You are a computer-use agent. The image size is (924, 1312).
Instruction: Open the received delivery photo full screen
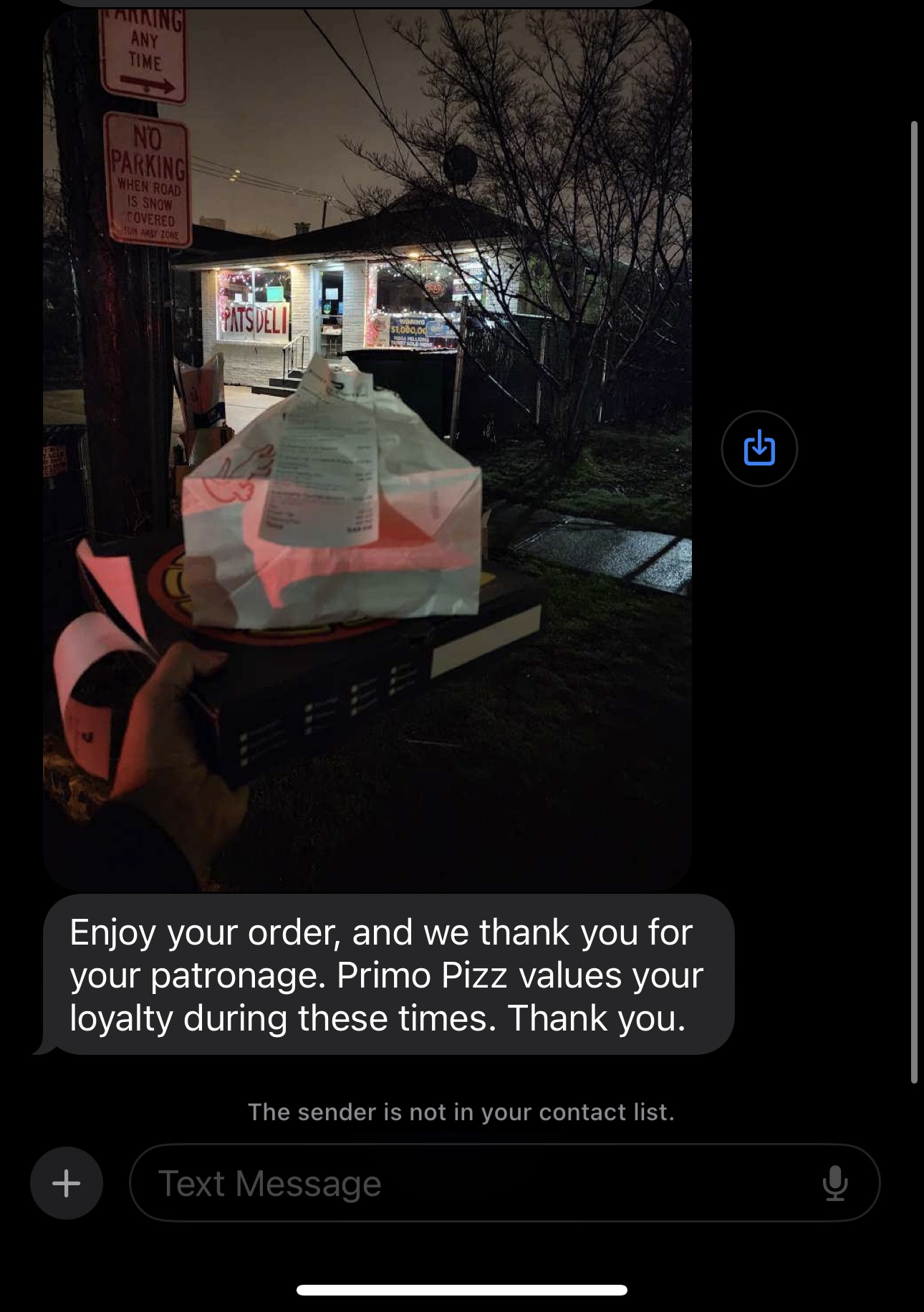tap(367, 451)
